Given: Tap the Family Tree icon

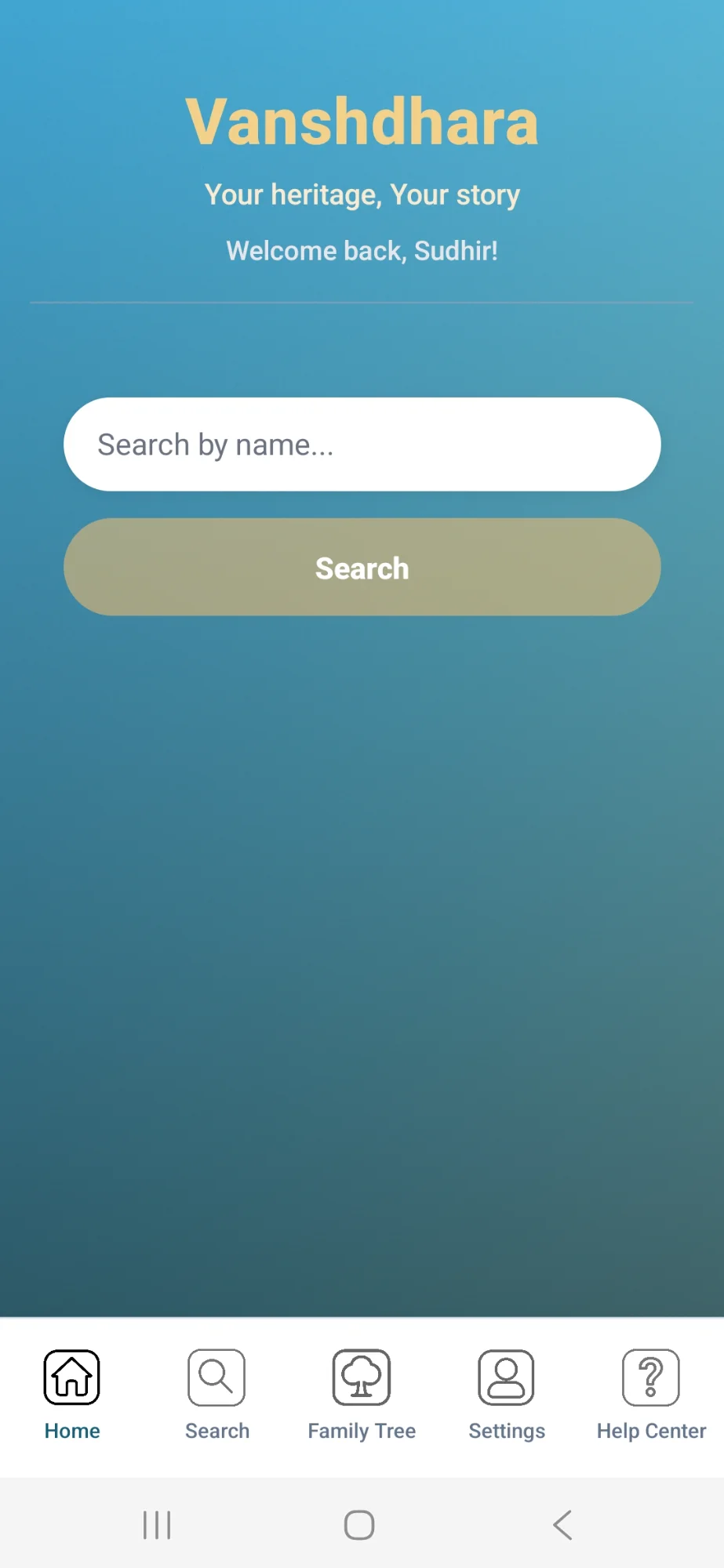Looking at the screenshot, I should [x=362, y=1377].
